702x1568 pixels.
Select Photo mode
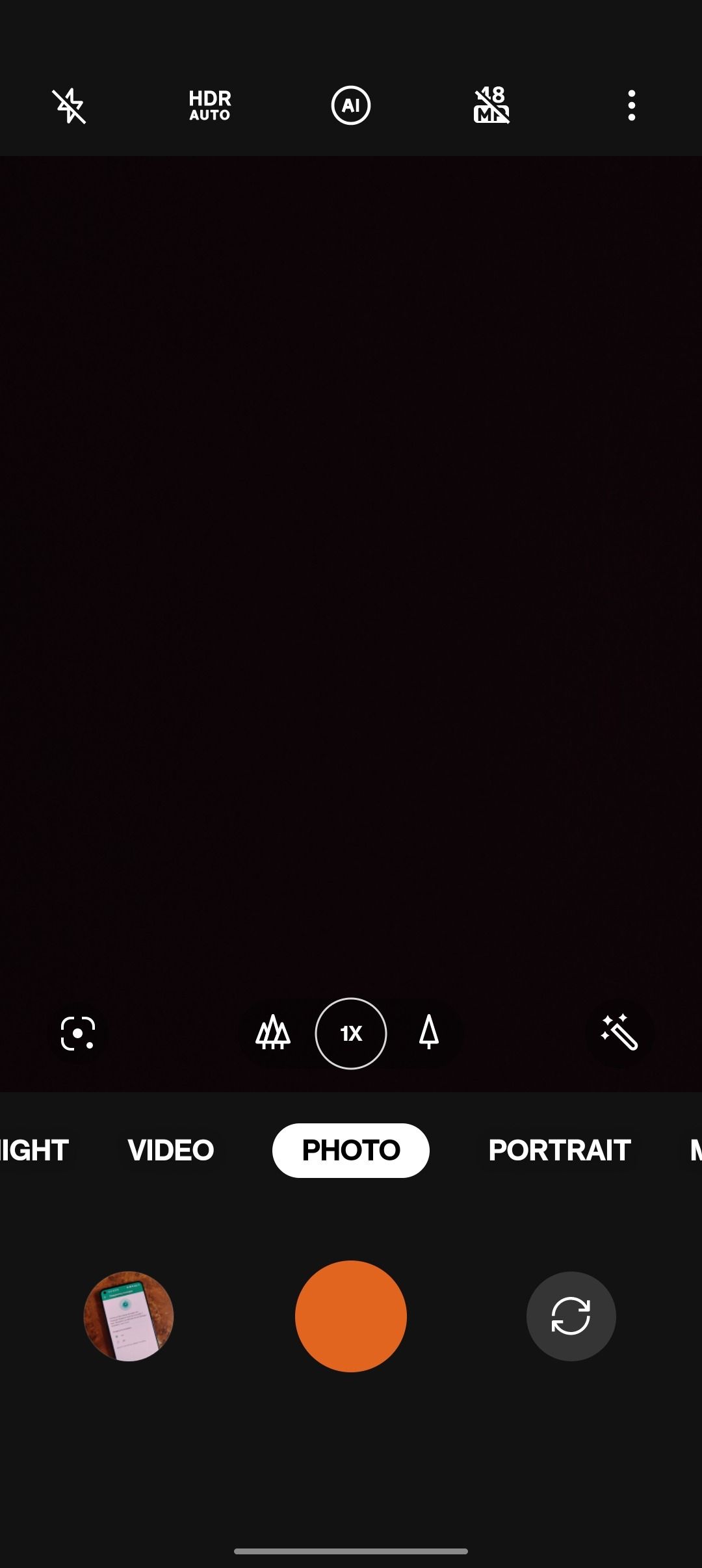pos(351,1150)
